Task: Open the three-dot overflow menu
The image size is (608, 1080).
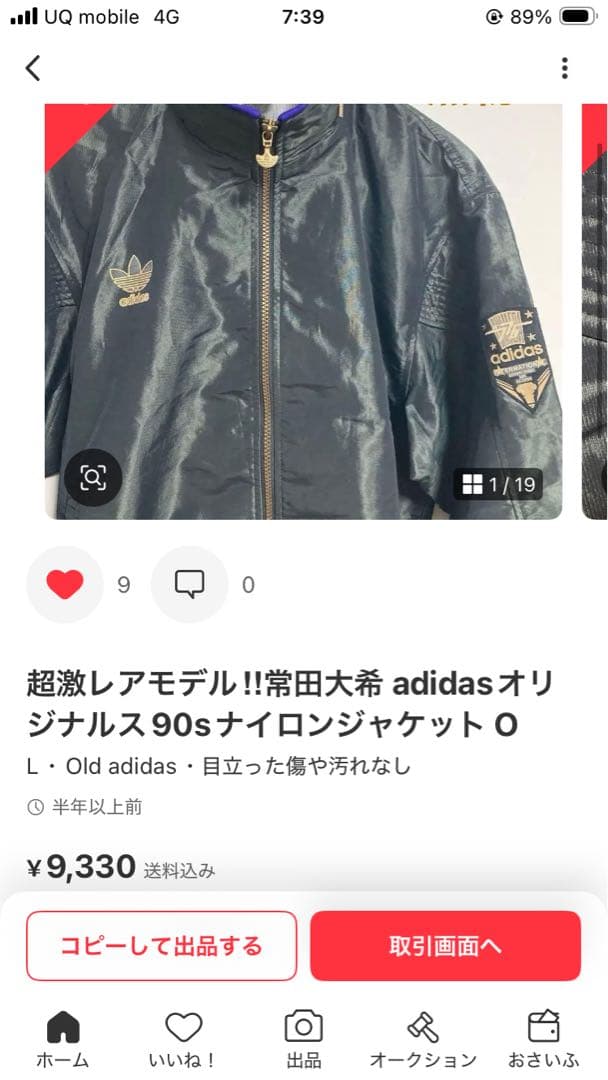Action: click(x=565, y=68)
